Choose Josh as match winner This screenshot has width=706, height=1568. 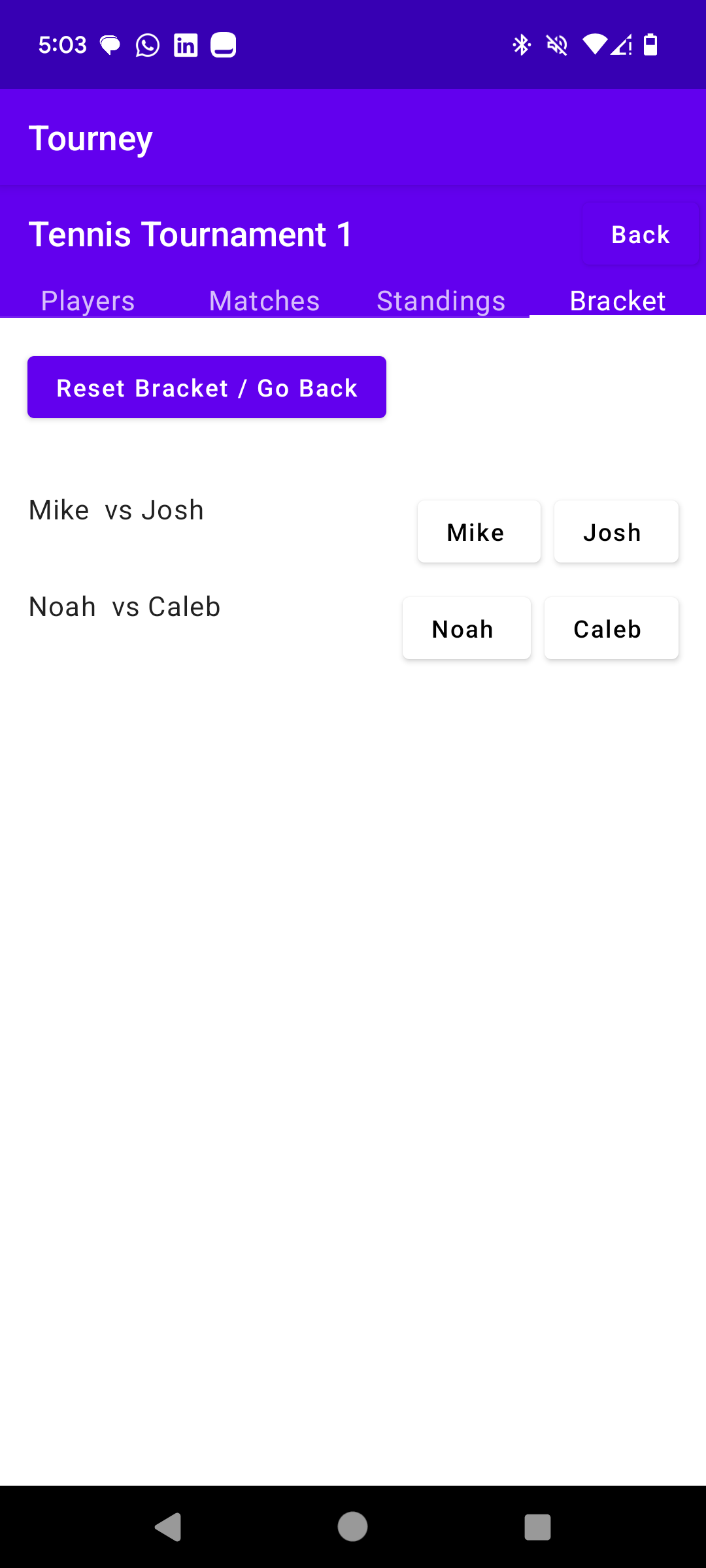[x=616, y=532]
